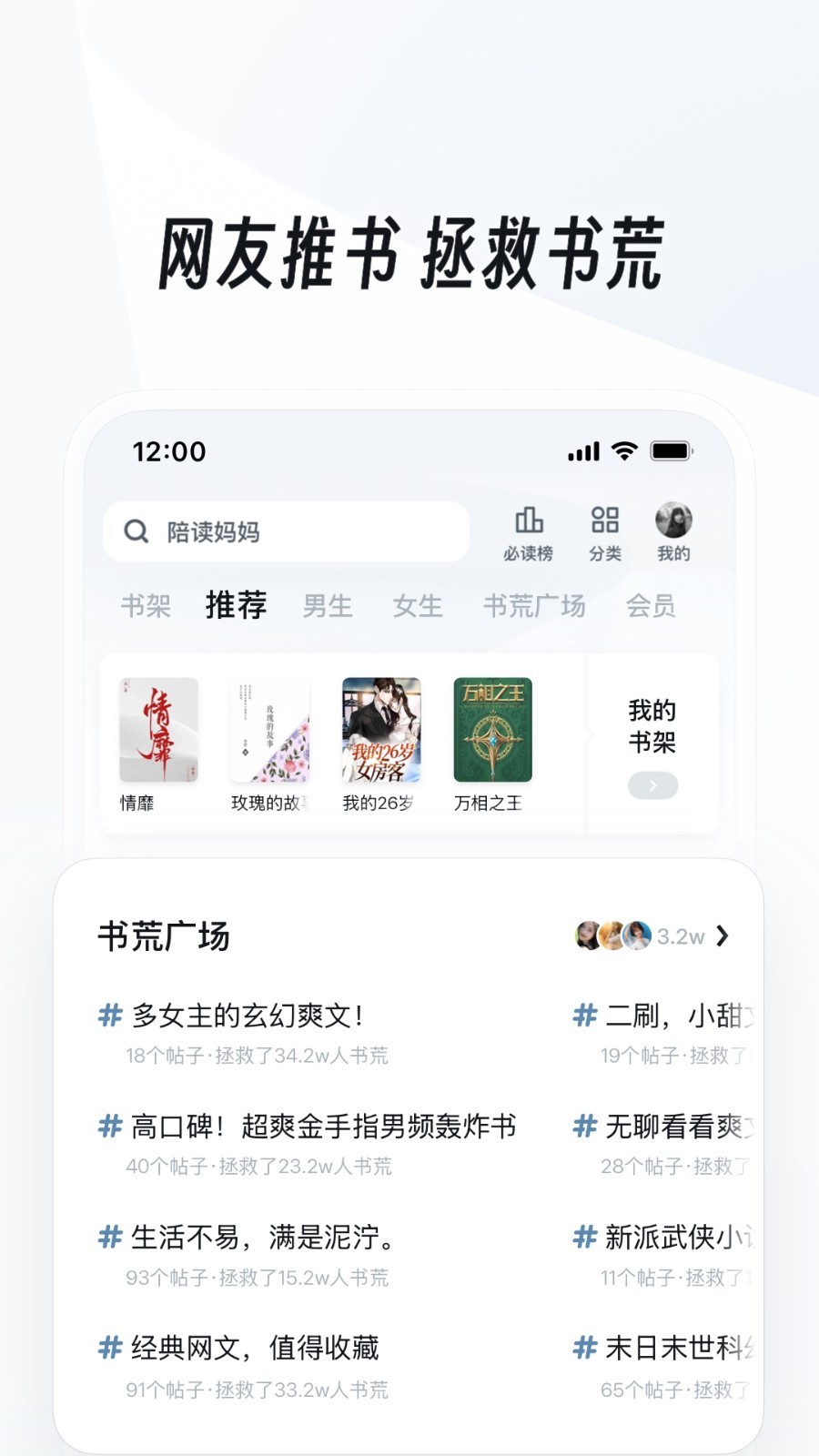819x1456 pixels.
Task: Switch to the 男生 tab
Action: tap(328, 606)
